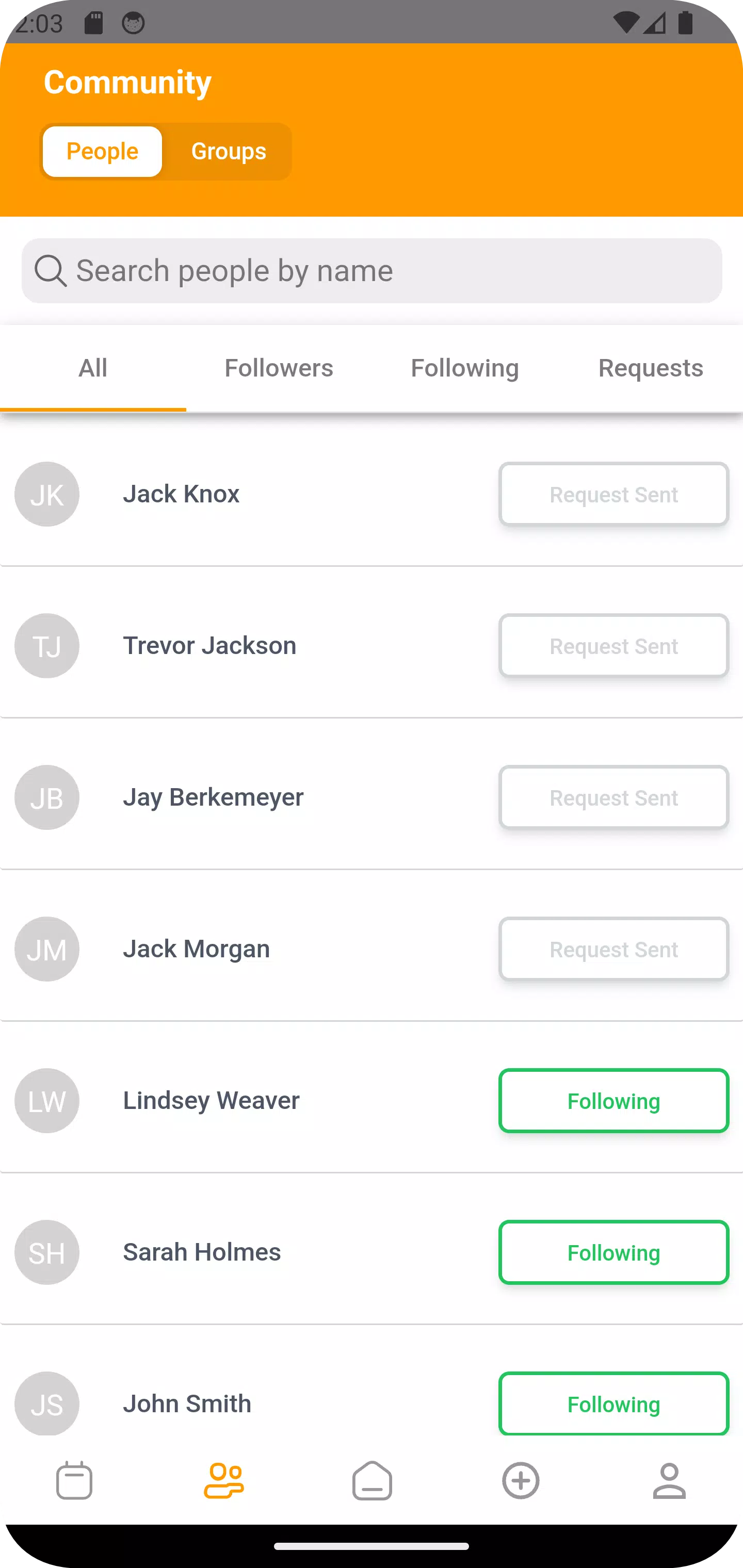Open Jay Berkemeyer's profile row

pos(372,797)
